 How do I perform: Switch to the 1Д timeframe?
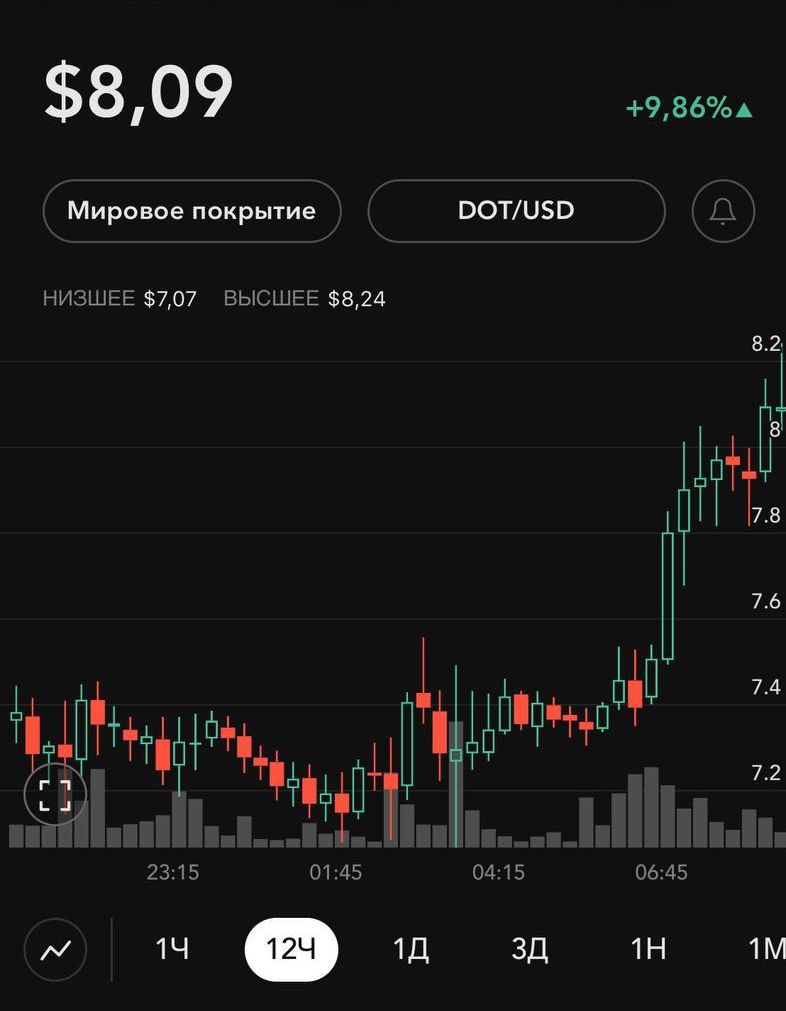(x=410, y=949)
